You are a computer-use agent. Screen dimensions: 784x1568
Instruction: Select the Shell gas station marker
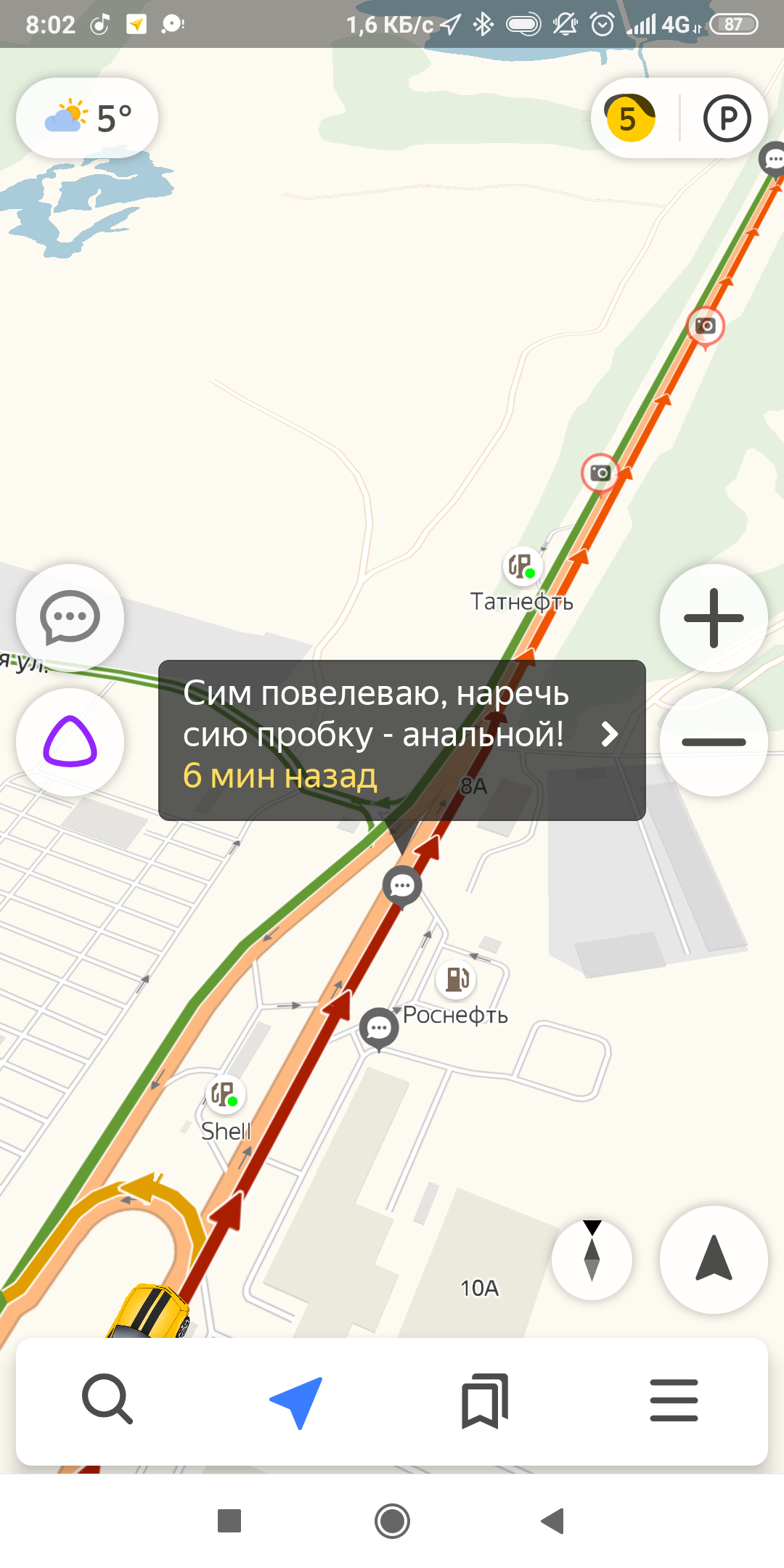225,1094
